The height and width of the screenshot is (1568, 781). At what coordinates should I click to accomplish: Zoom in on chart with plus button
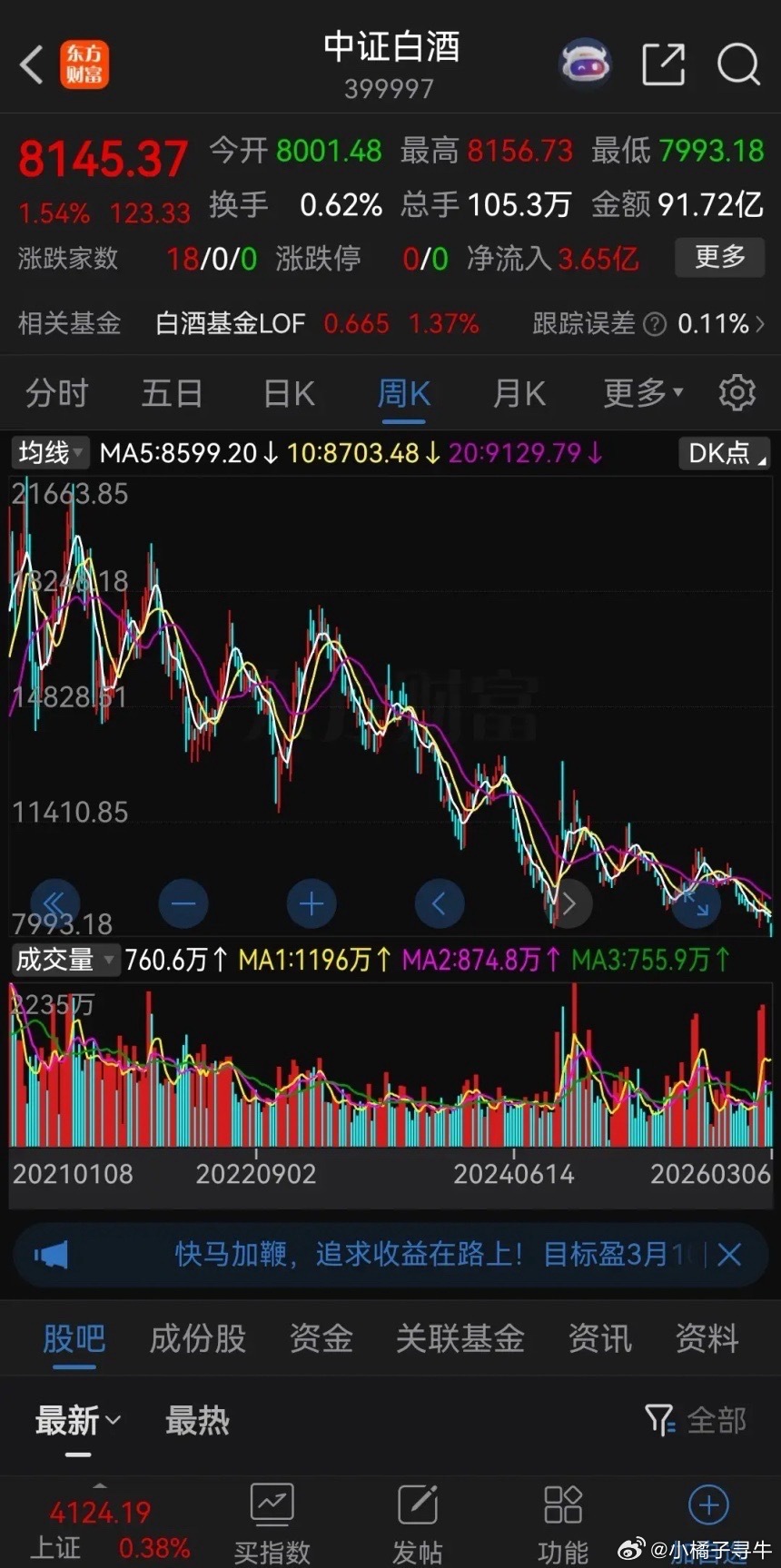coord(311,903)
